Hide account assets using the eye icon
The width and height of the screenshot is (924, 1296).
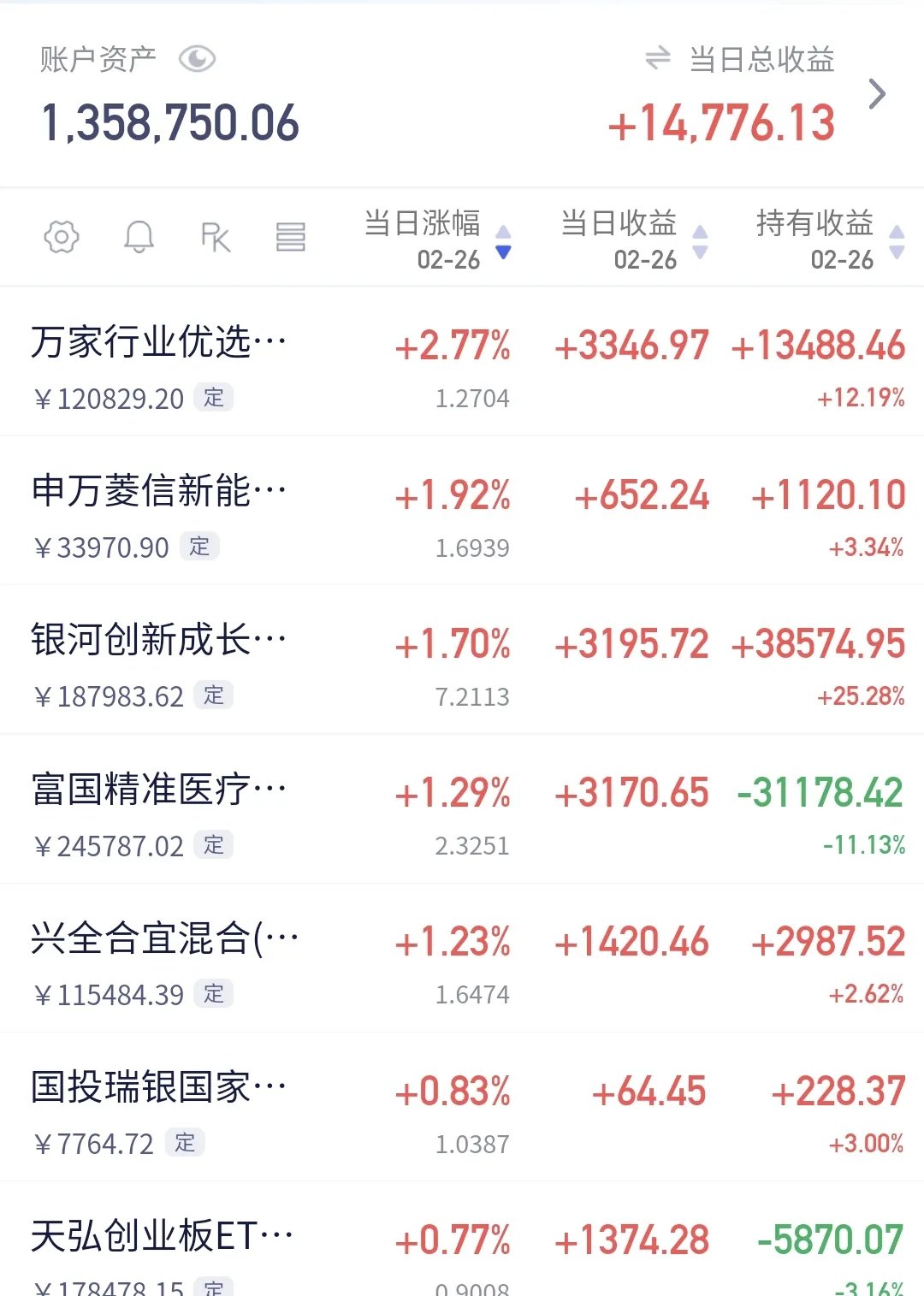point(197,58)
